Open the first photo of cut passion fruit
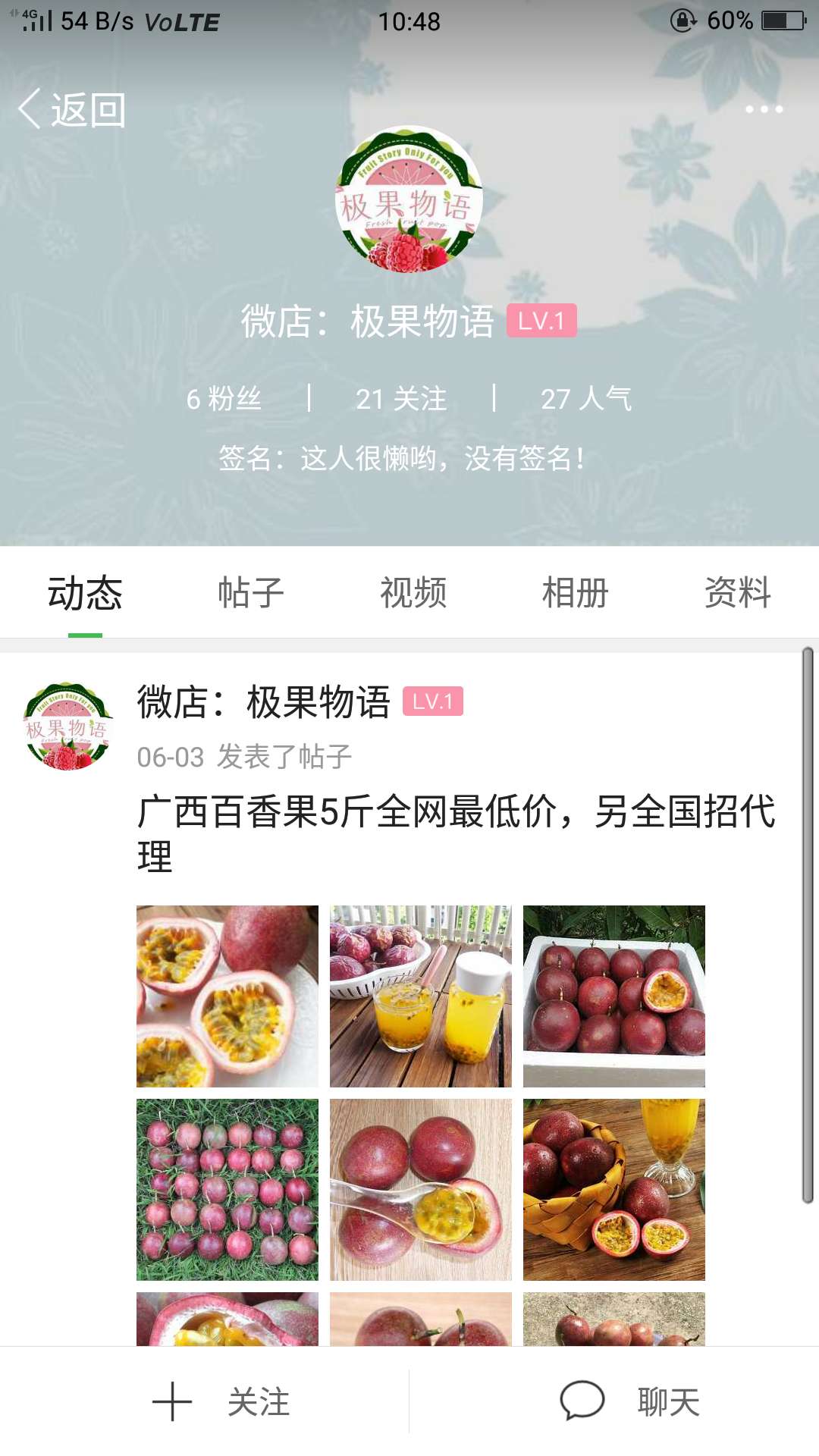The height and width of the screenshot is (1456, 819). [x=227, y=996]
